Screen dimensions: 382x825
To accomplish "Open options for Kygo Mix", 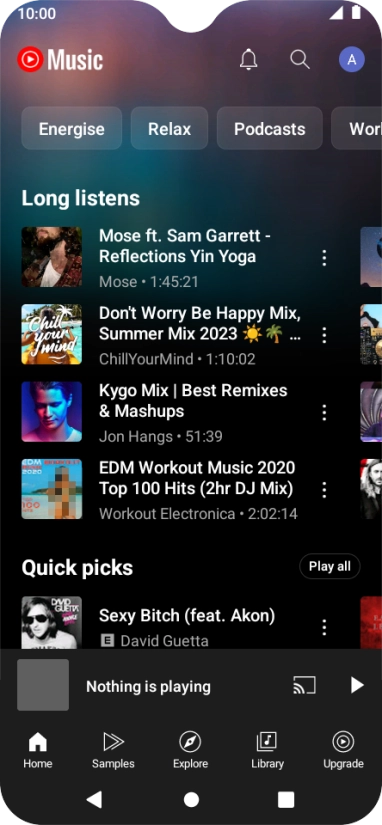I will pyautogui.click(x=324, y=412).
